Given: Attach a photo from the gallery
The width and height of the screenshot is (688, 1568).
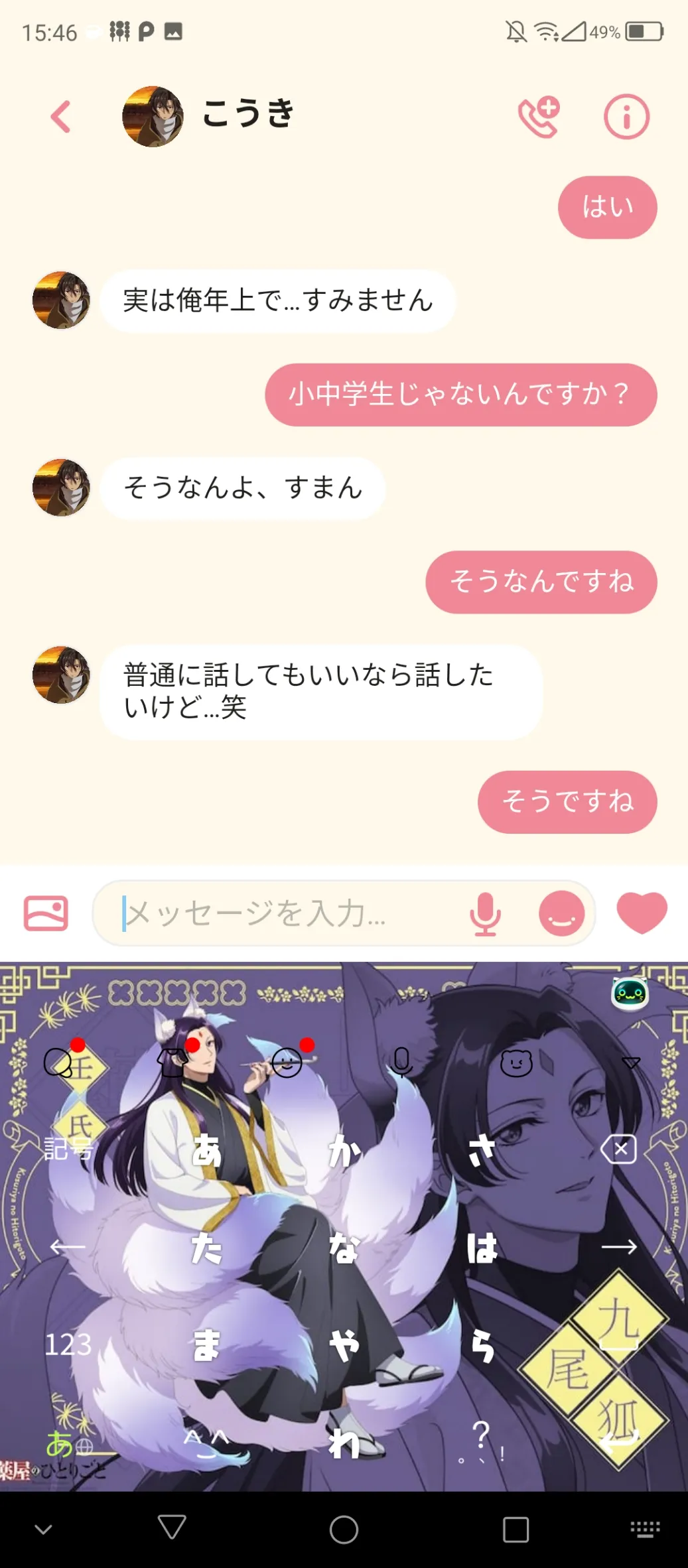Looking at the screenshot, I should point(46,913).
